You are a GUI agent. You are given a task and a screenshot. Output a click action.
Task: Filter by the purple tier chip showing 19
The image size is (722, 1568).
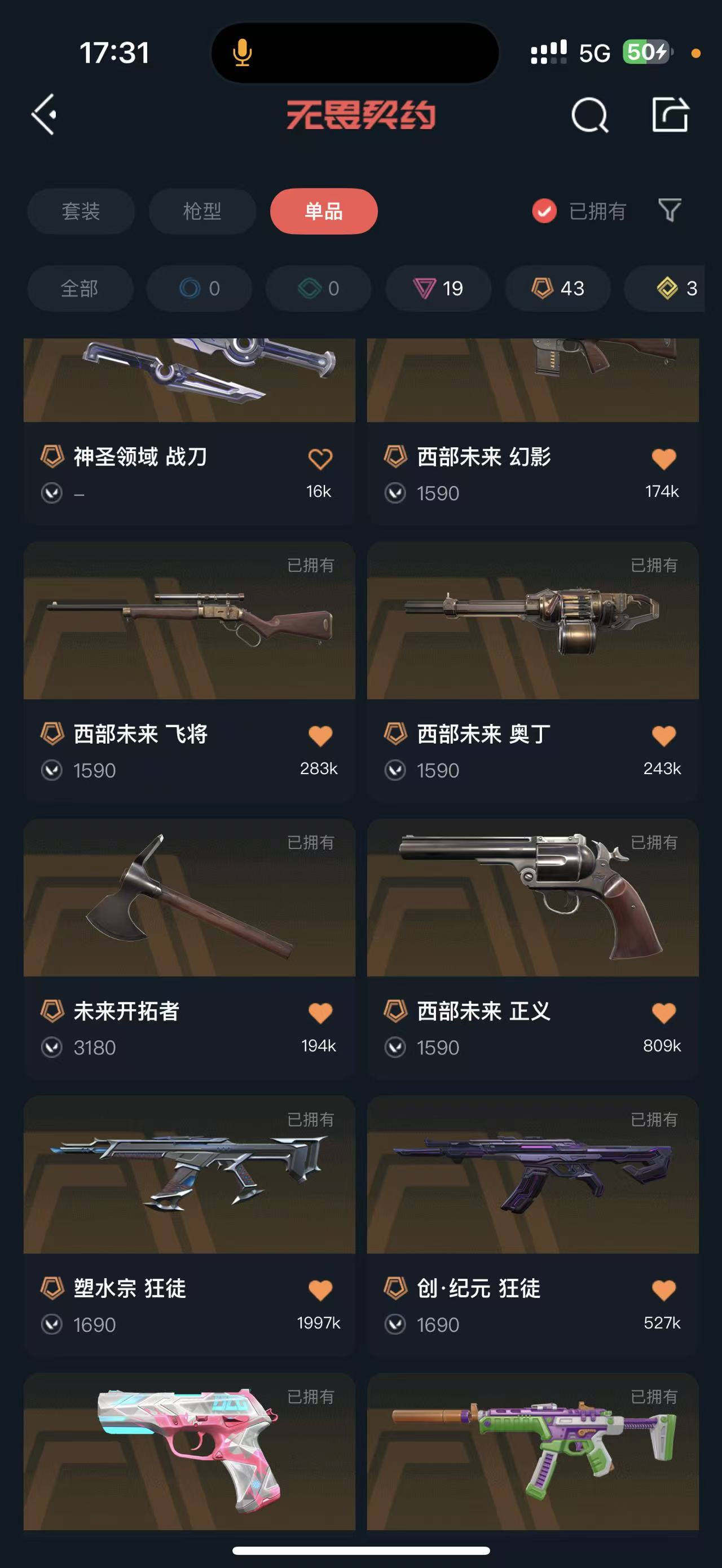[438, 289]
